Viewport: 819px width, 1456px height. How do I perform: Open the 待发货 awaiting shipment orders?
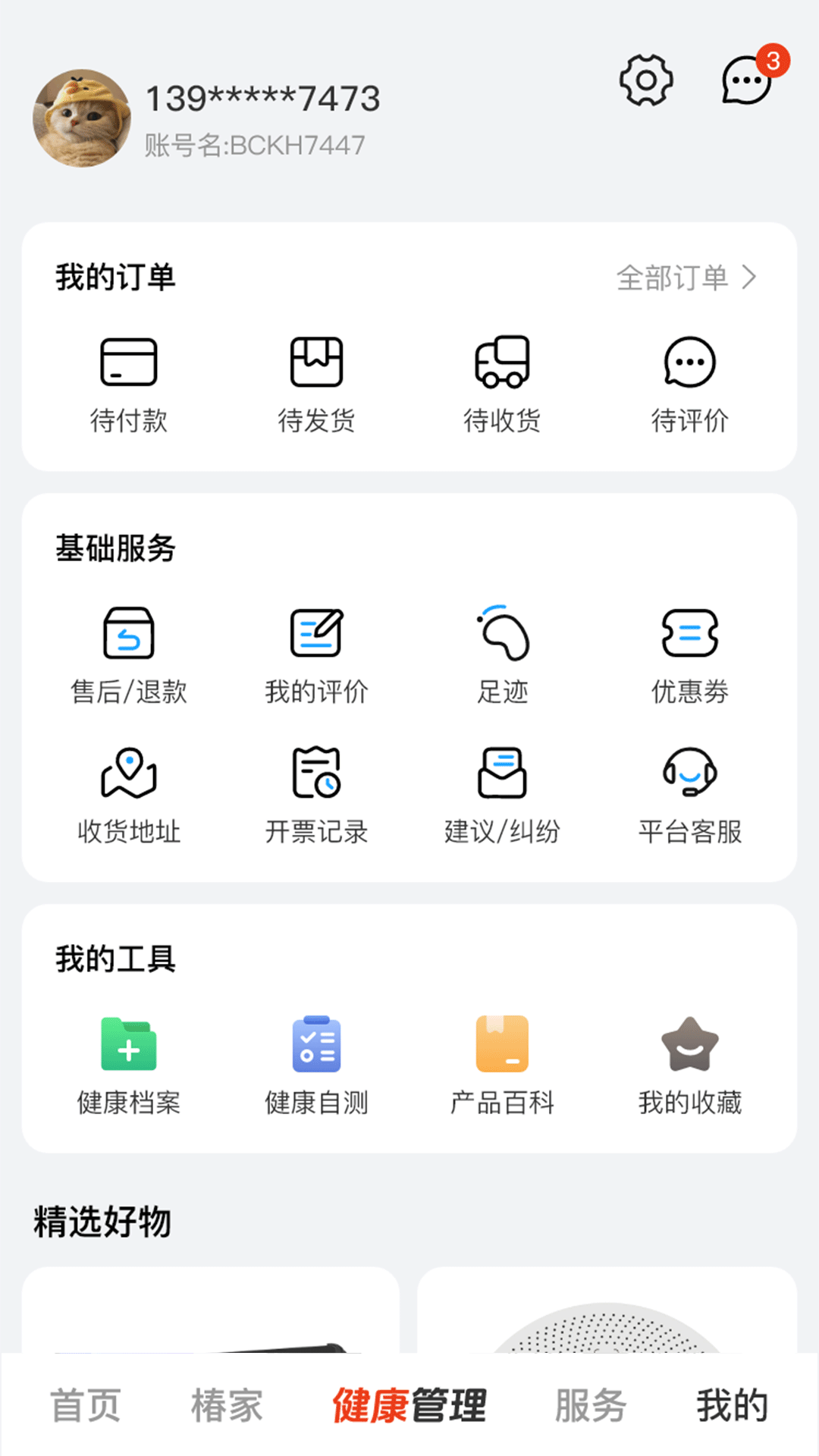[x=316, y=383]
